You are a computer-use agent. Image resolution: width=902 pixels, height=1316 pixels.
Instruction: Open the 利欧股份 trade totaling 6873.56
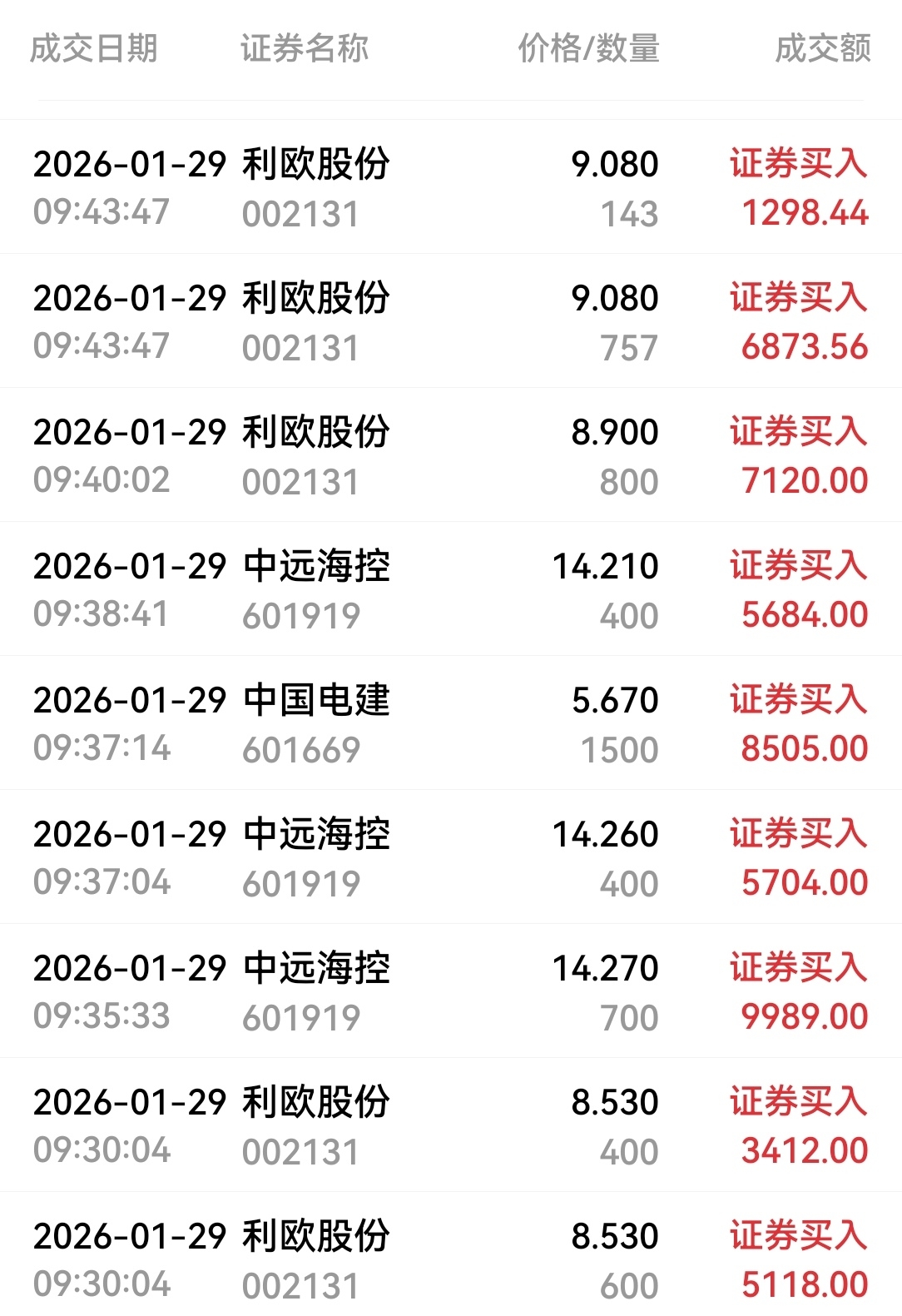pos(451,321)
